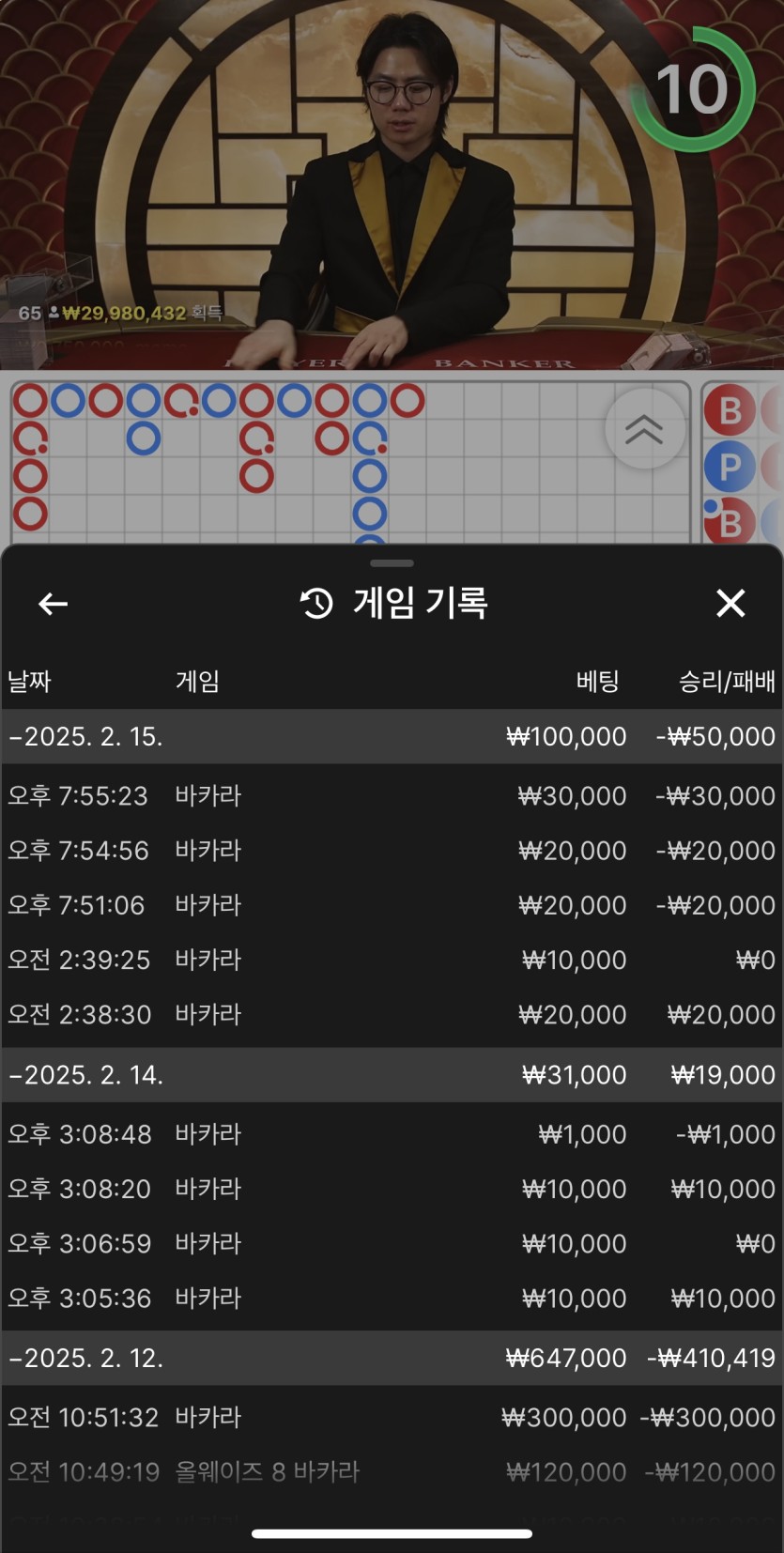The height and width of the screenshot is (1553, 784).
Task: Collapse the 2025. 2. 14. date group
Action: (86, 1075)
